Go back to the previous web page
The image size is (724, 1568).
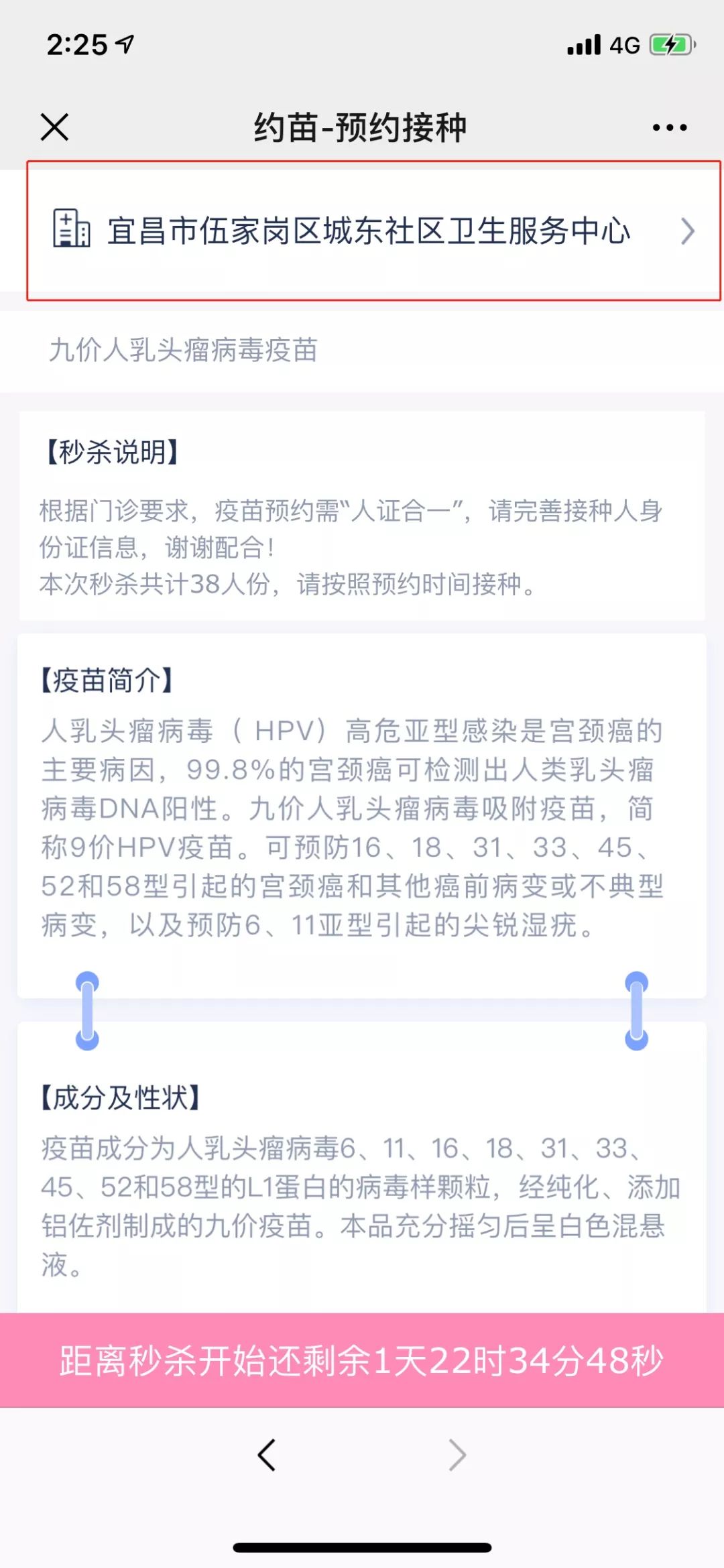coord(267,1455)
